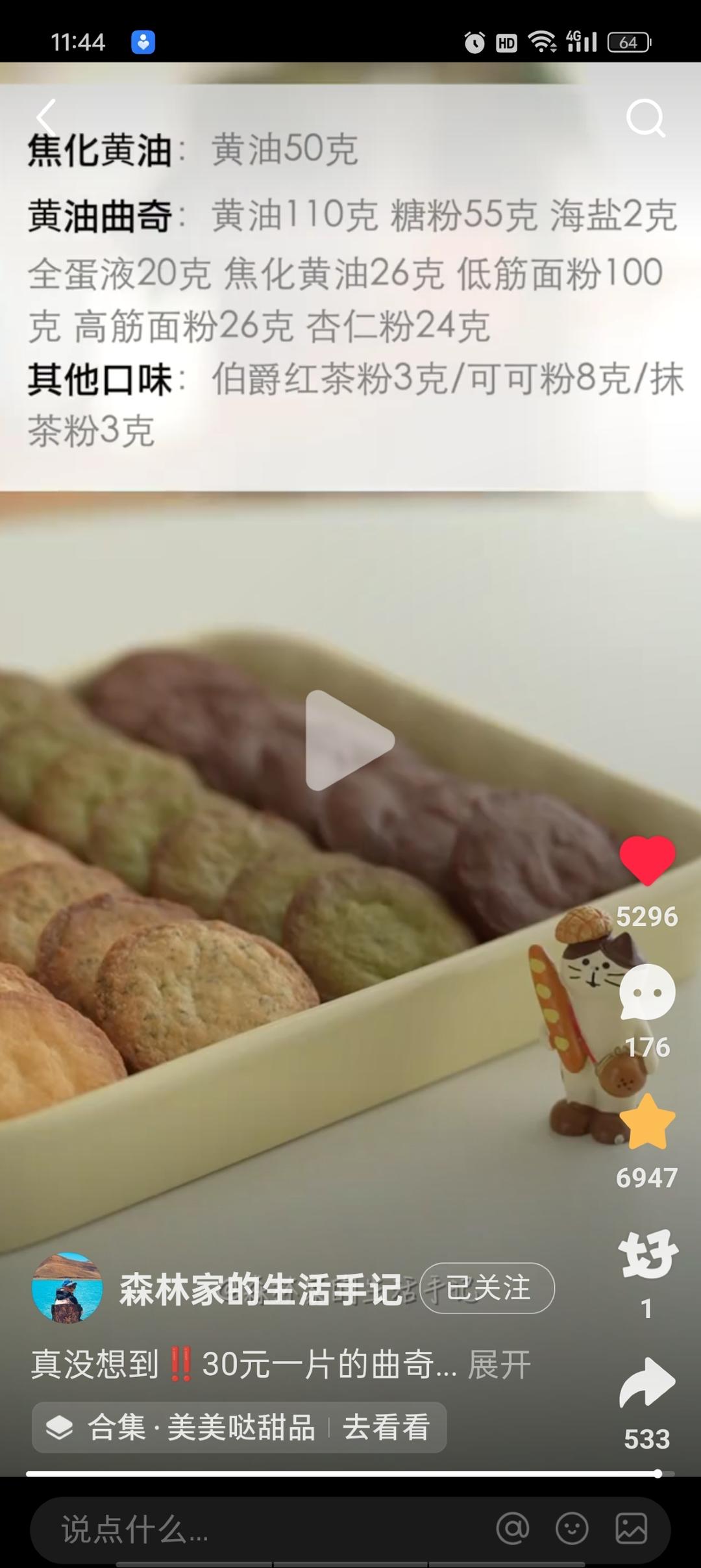Open search with the magnifier icon
This screenshot has height=1568, width=701.
click(x=645, y=118)
